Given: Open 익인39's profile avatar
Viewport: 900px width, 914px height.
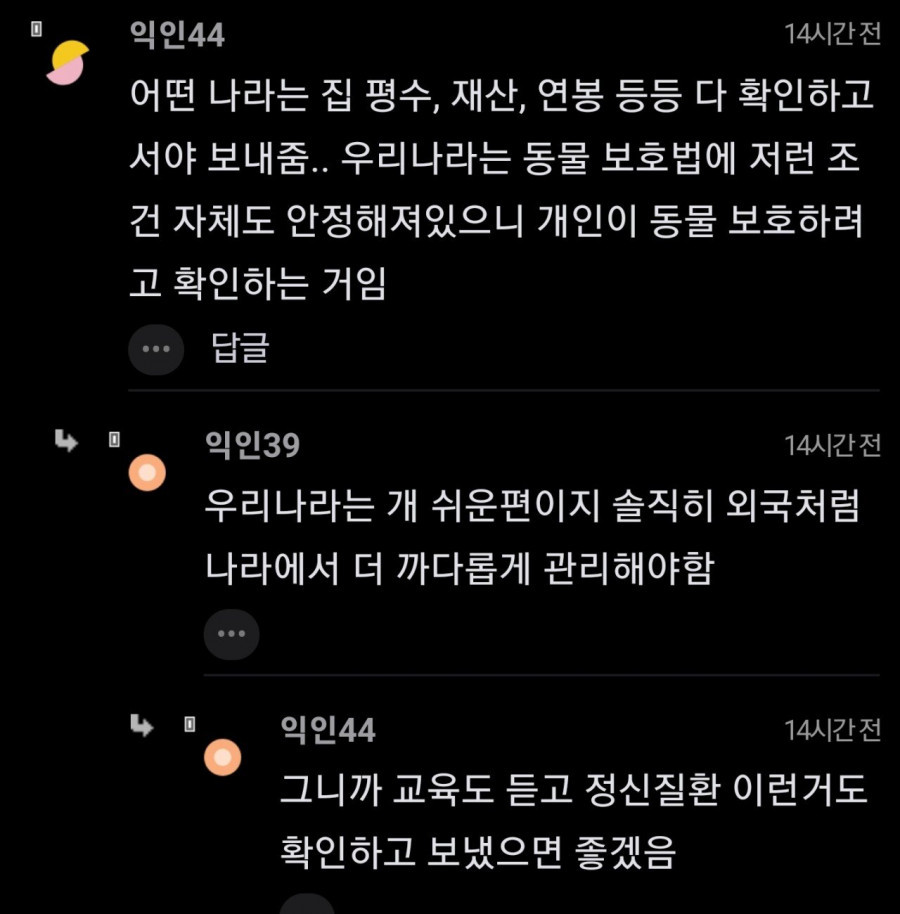Looking at the screenshot, I should click(x=147, y=472).
